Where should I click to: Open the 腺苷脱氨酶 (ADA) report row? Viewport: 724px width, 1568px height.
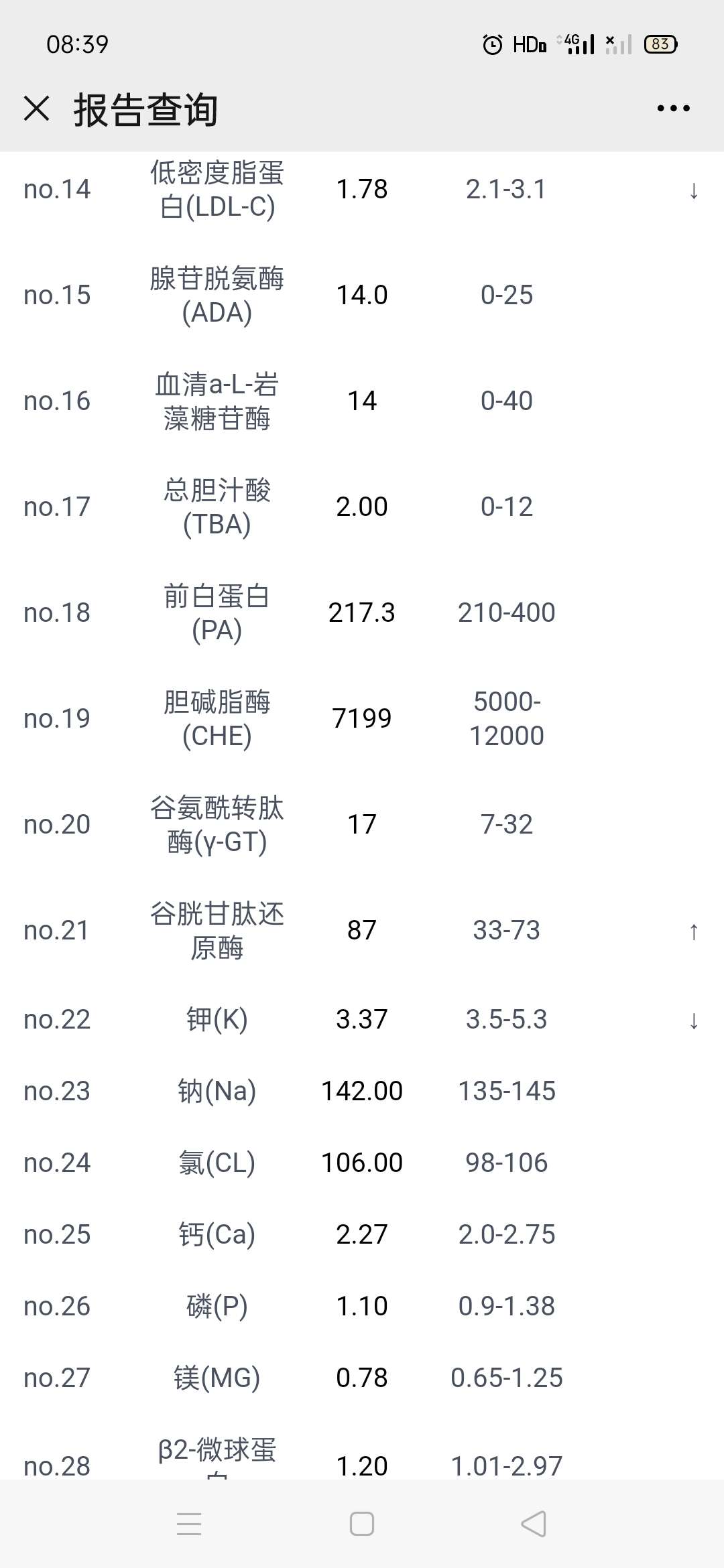[362, 295]
